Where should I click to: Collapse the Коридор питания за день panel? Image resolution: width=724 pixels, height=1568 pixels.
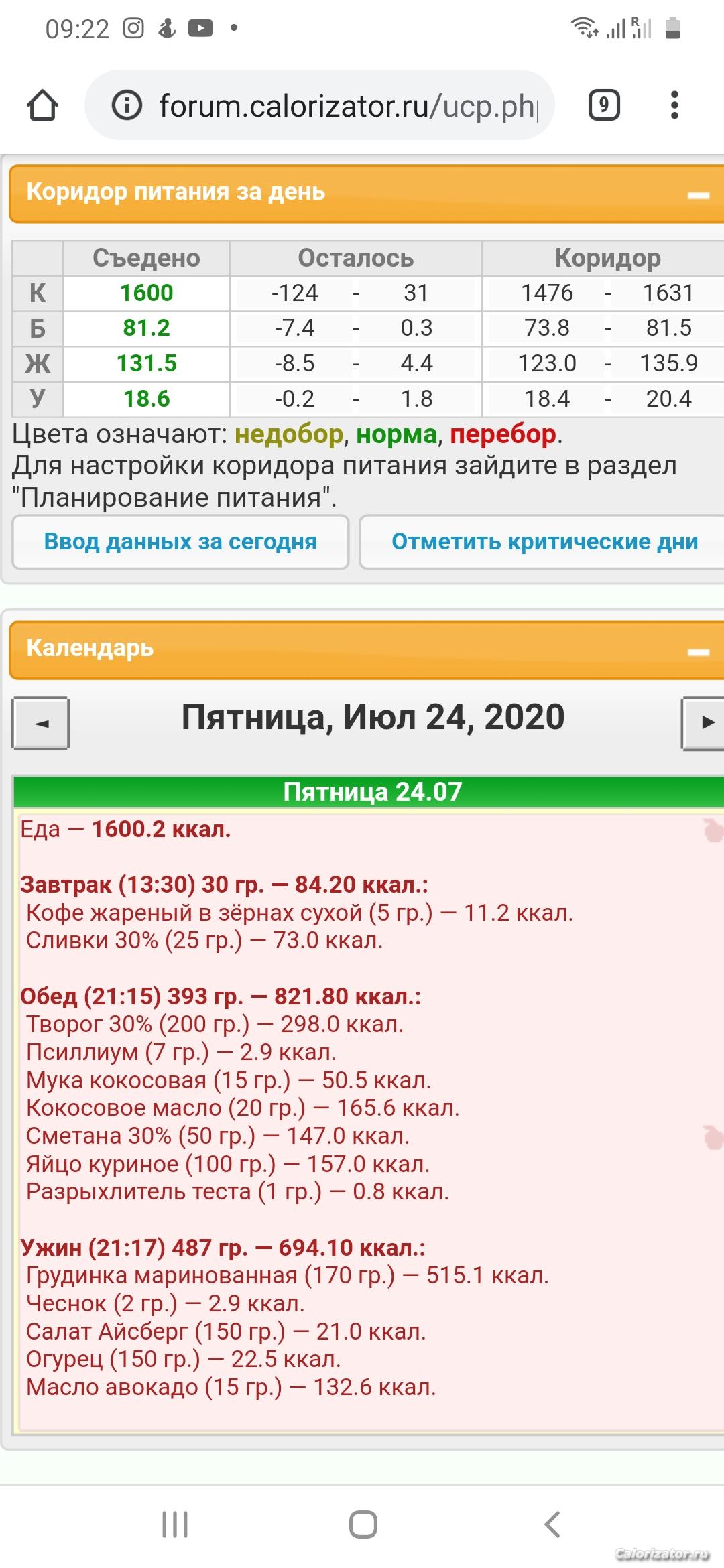(x=699, y=195)
